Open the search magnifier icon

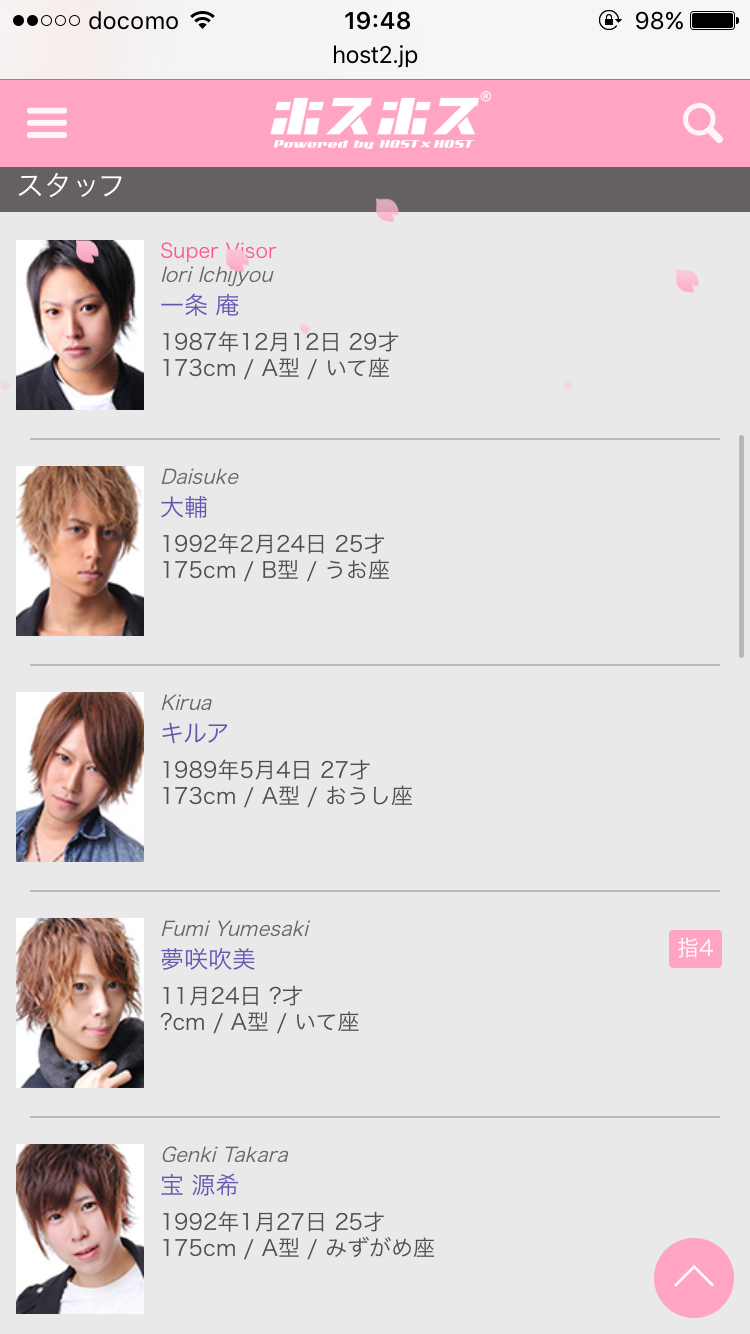pyautogui.click(x=702, y=123)
